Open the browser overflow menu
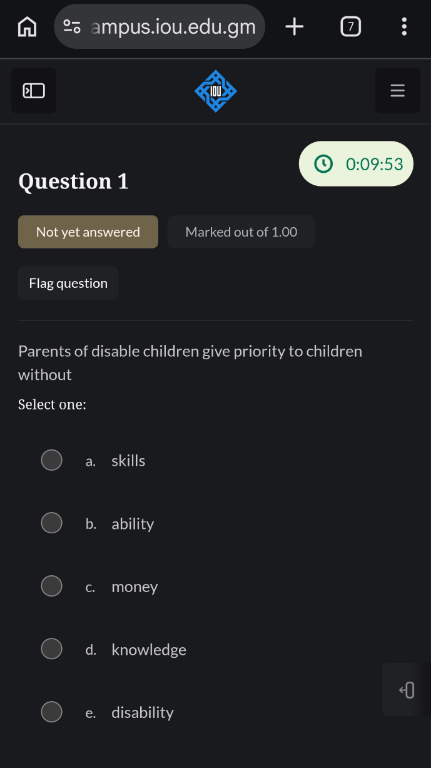Viewport: 431px width, 768px height. click(404, 26)
